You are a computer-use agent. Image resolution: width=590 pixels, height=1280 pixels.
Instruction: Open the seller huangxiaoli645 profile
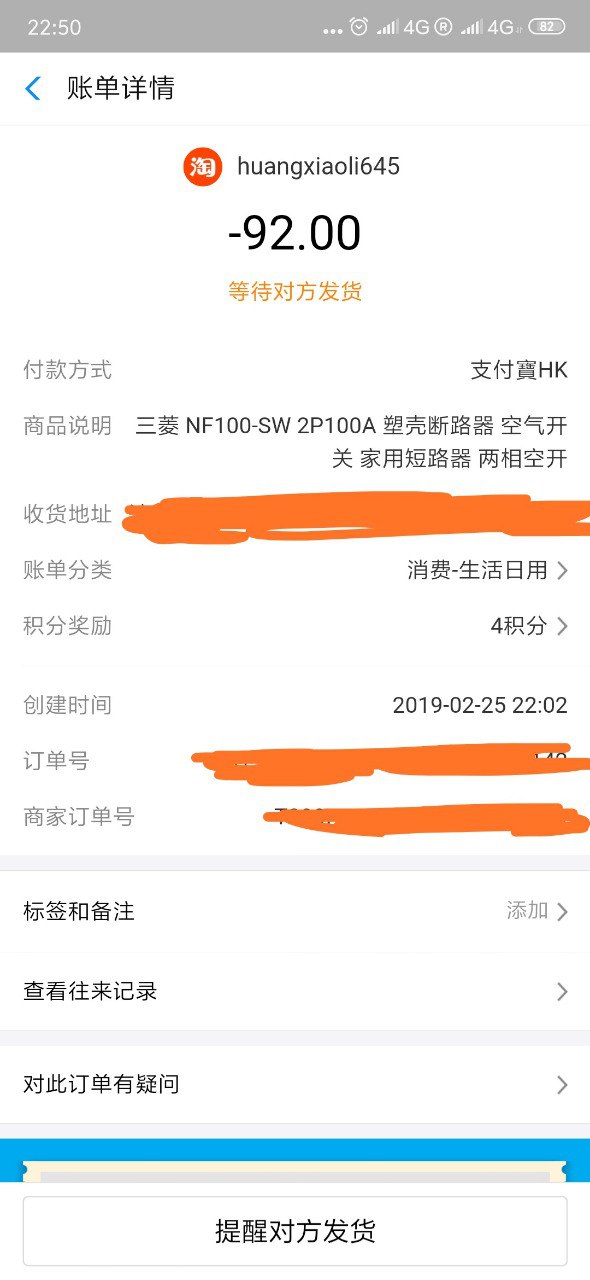coord(292,166)
